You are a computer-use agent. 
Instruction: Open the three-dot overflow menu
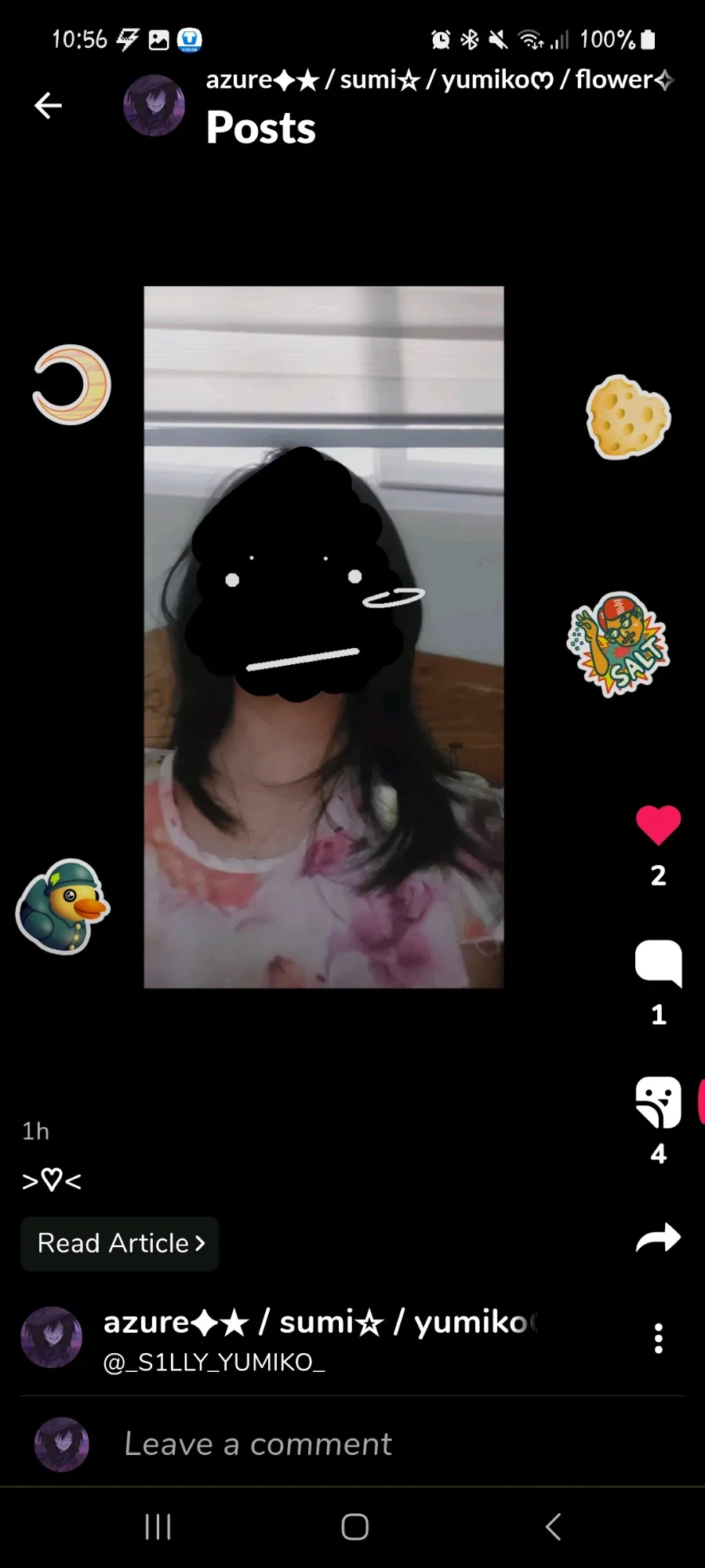point(659,1338)
